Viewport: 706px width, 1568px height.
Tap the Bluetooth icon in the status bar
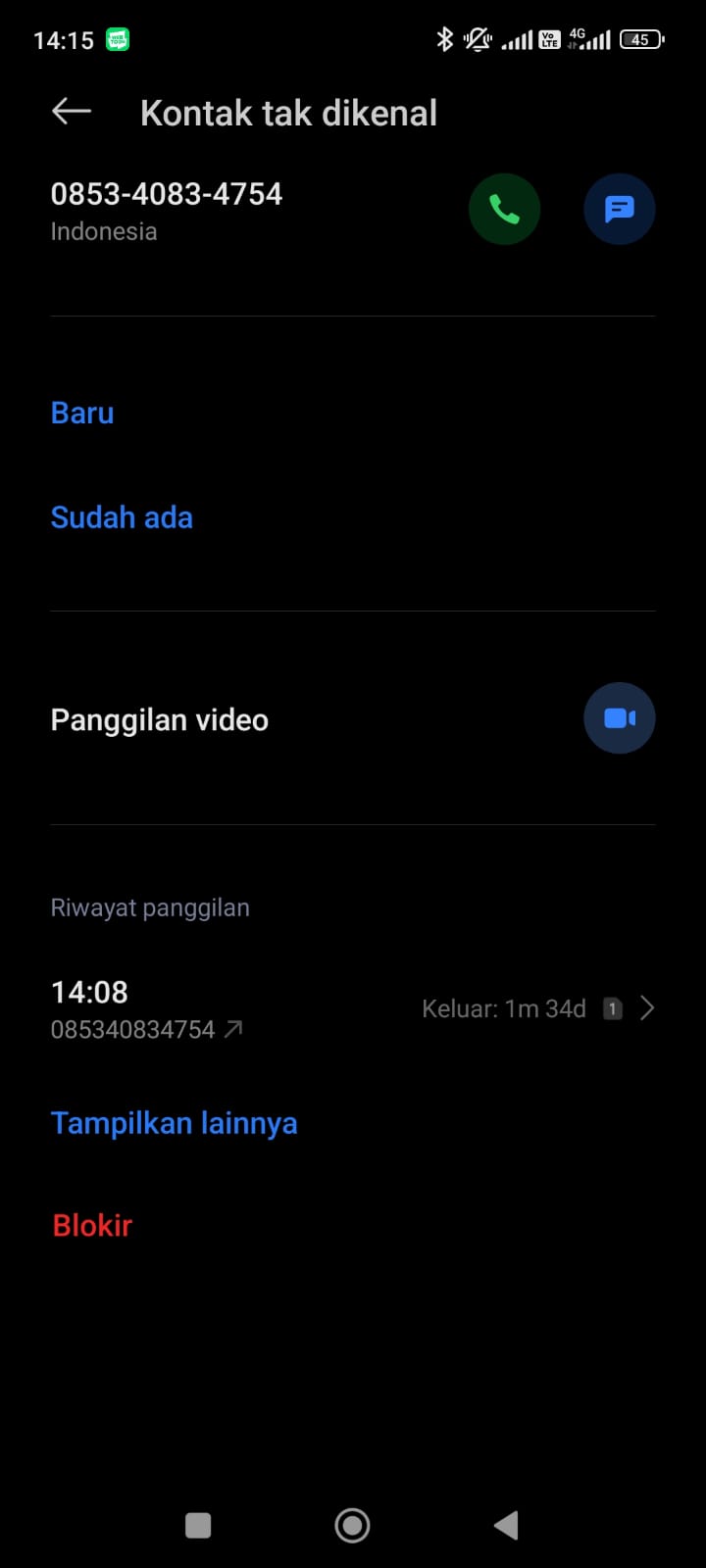tap(445, 39)
